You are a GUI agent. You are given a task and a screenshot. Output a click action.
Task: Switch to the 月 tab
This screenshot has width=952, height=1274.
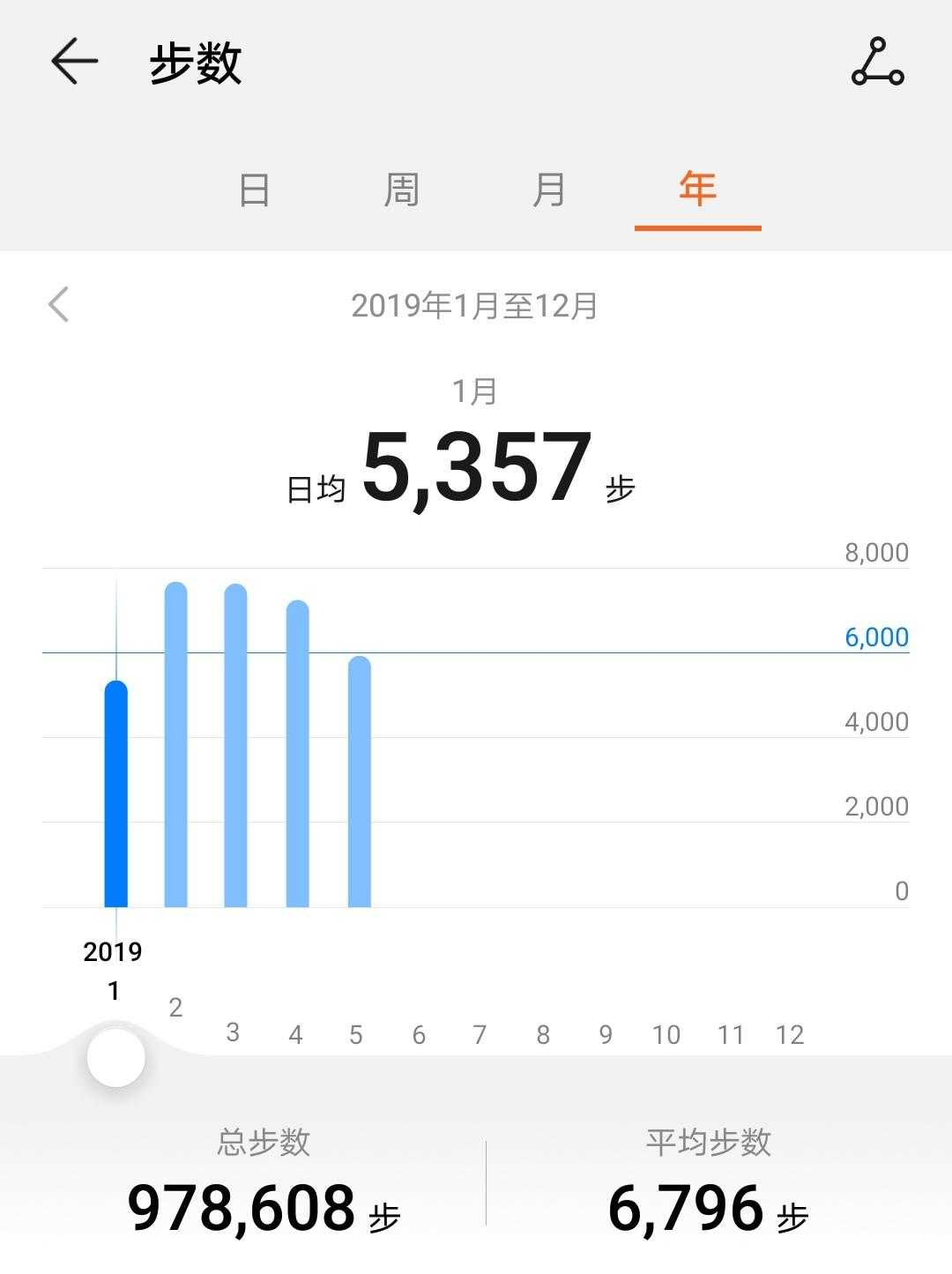(549, 190)
